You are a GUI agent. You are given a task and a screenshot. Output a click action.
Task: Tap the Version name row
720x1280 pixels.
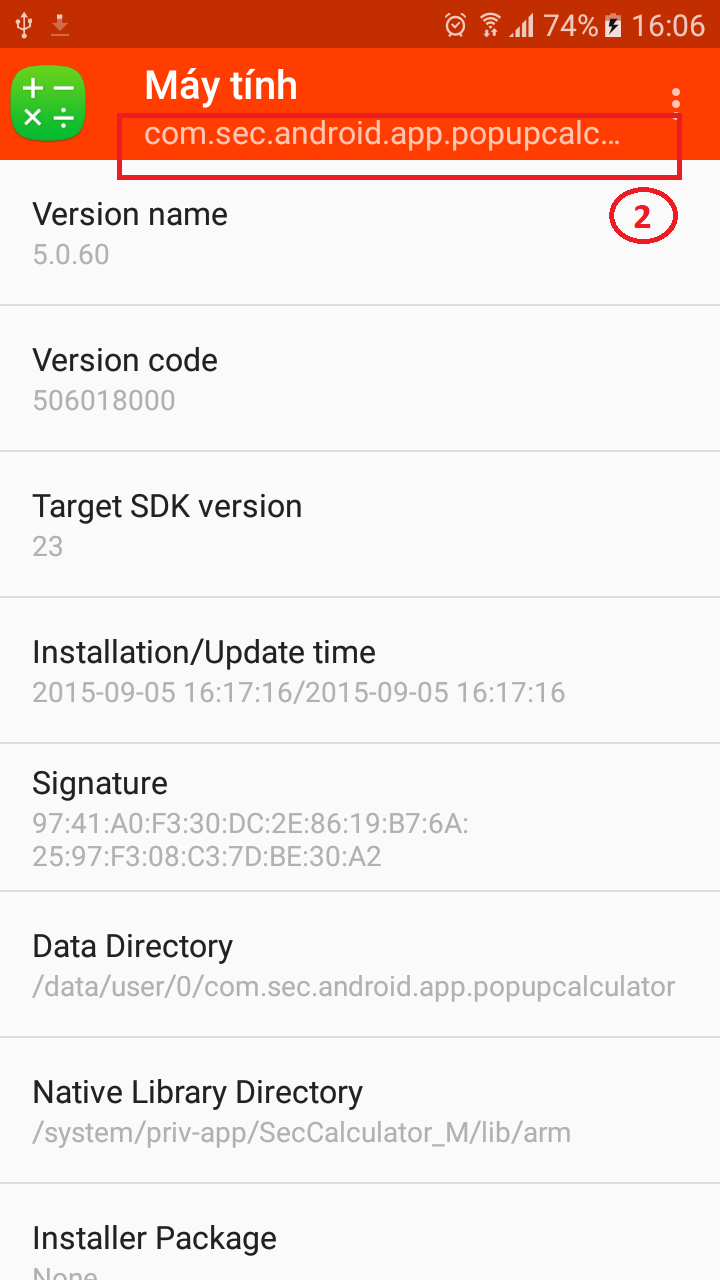click(360, 233)
